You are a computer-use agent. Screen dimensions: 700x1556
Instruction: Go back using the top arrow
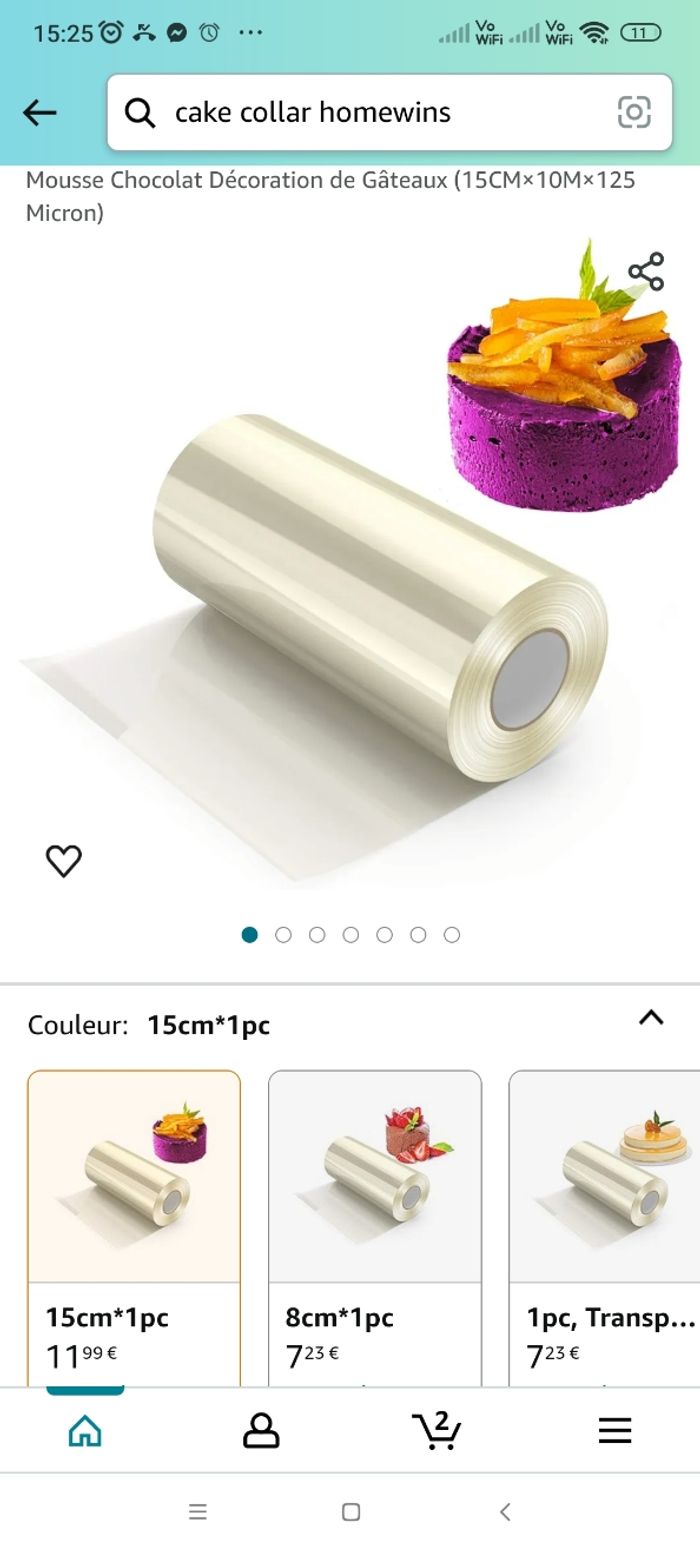(40, 113)
